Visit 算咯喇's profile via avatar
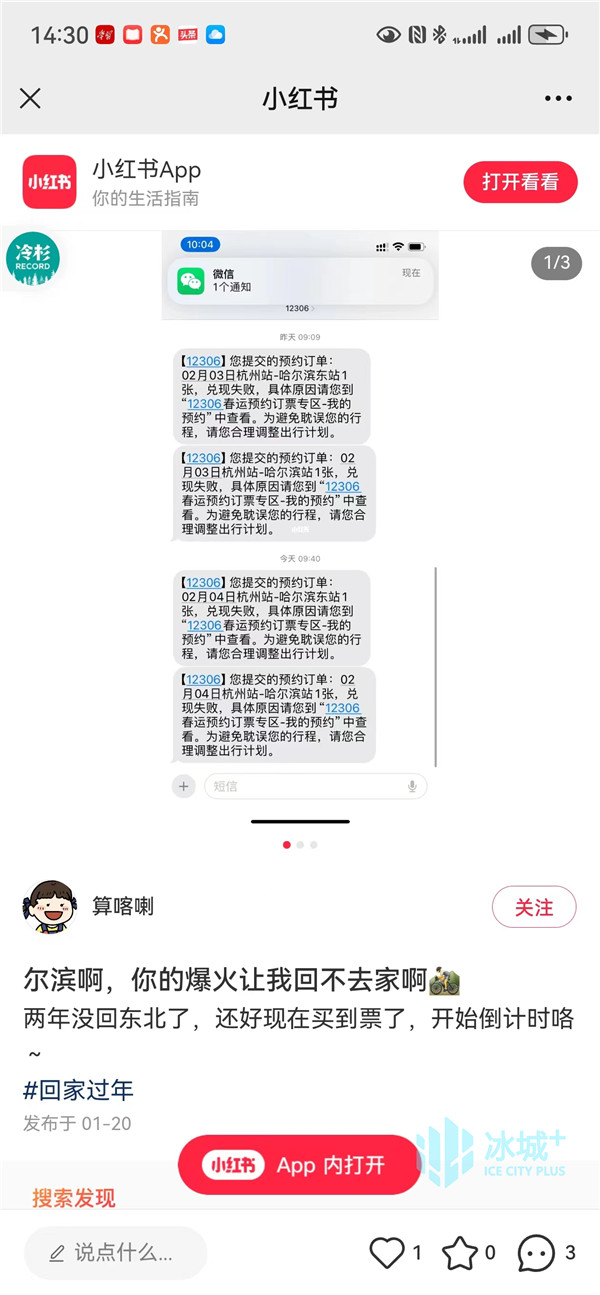The image size is (600, 1295). click(50, 907)
